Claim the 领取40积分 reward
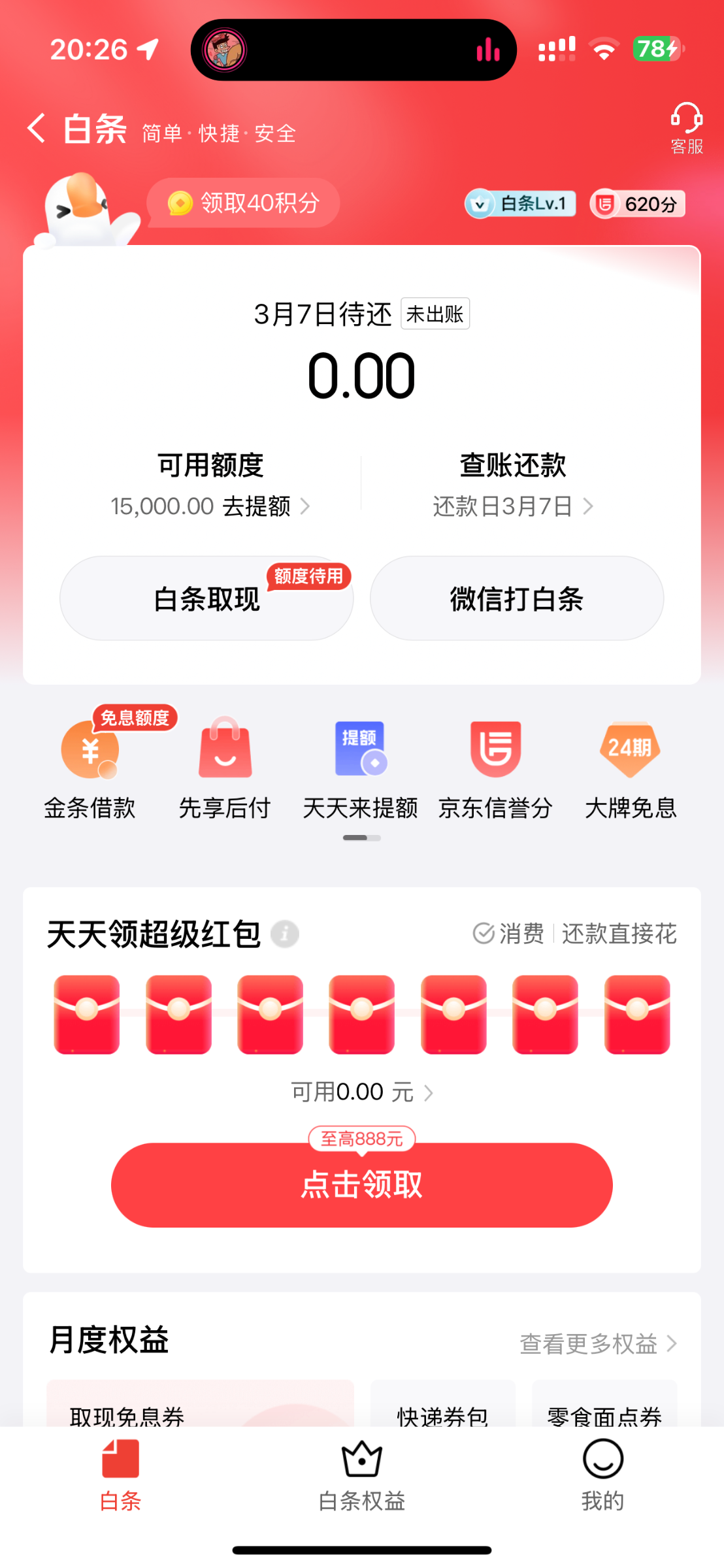The image size is (724, 1568). [x=244, y=203]
